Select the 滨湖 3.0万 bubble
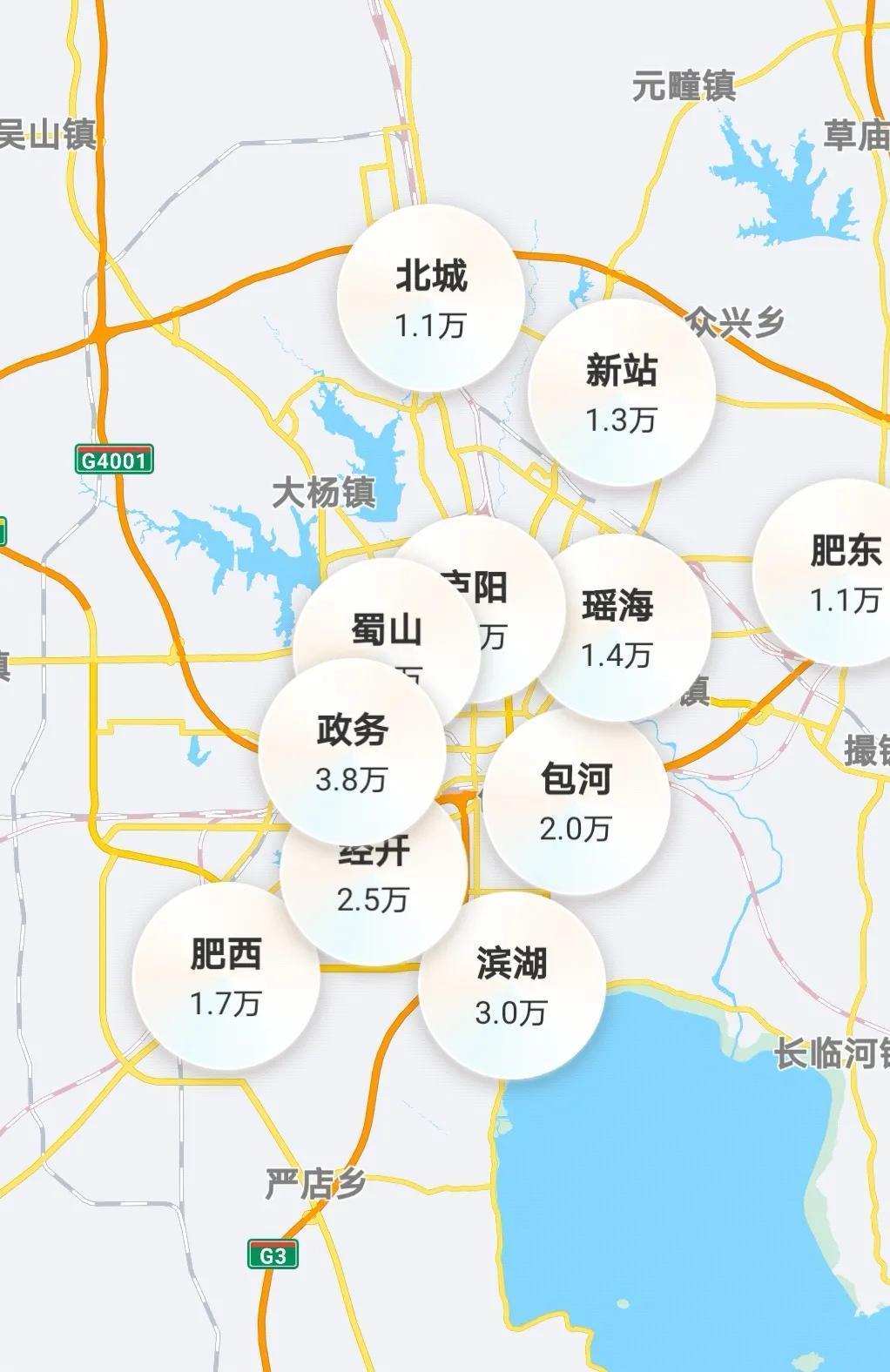Viewport: 890px width, 1372px height. (x=511, y=985)
